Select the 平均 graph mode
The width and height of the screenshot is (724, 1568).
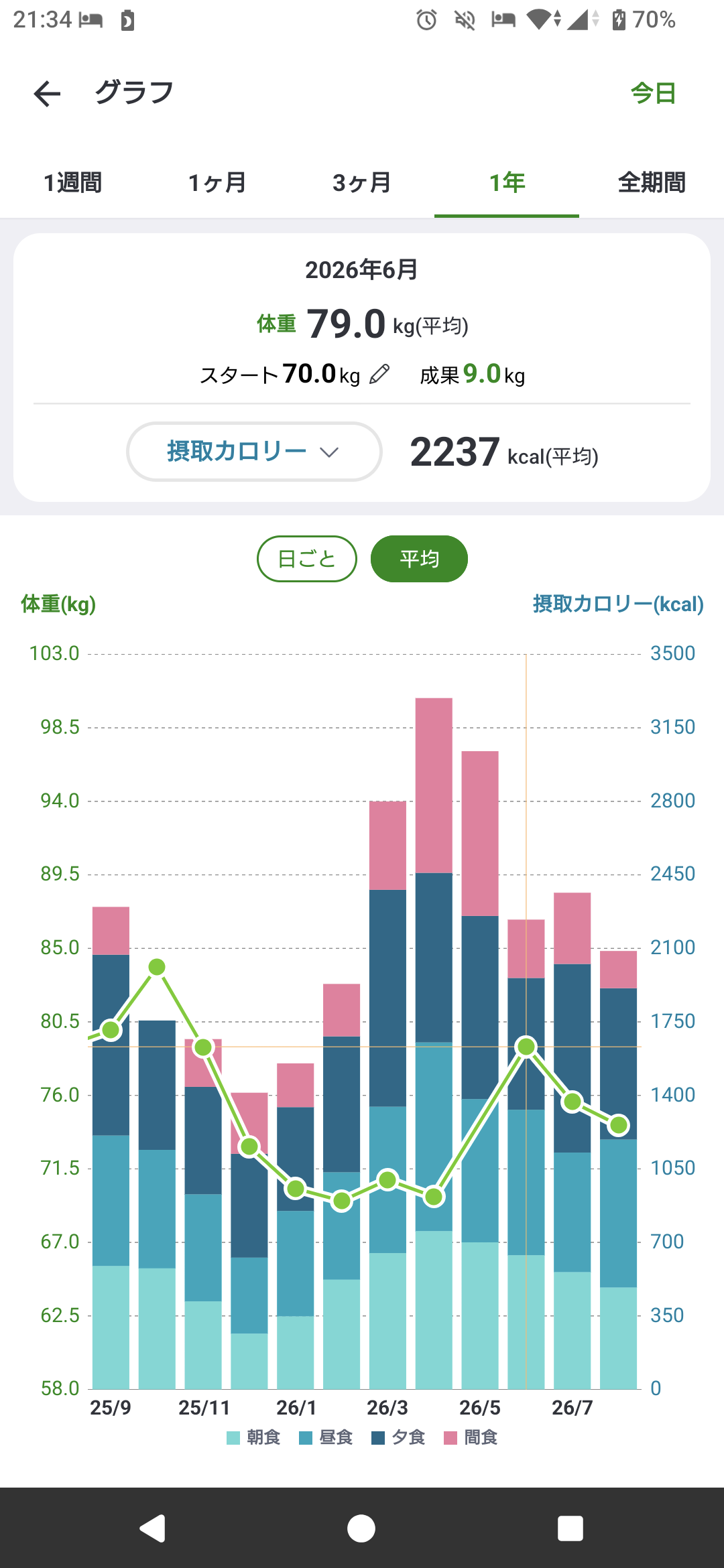click(419, 559)
